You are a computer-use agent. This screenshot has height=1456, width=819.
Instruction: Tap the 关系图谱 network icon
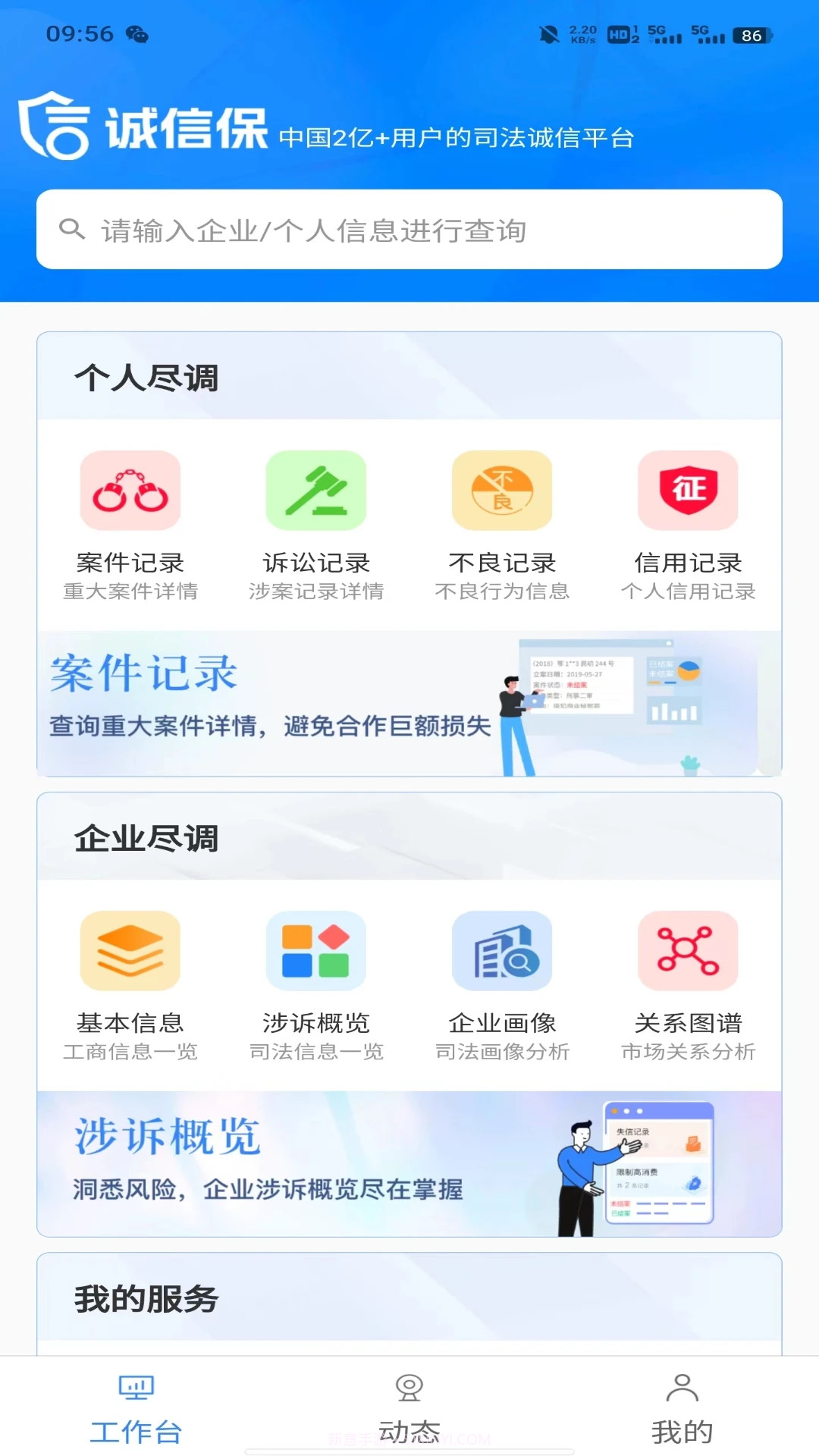click(688, 951)
